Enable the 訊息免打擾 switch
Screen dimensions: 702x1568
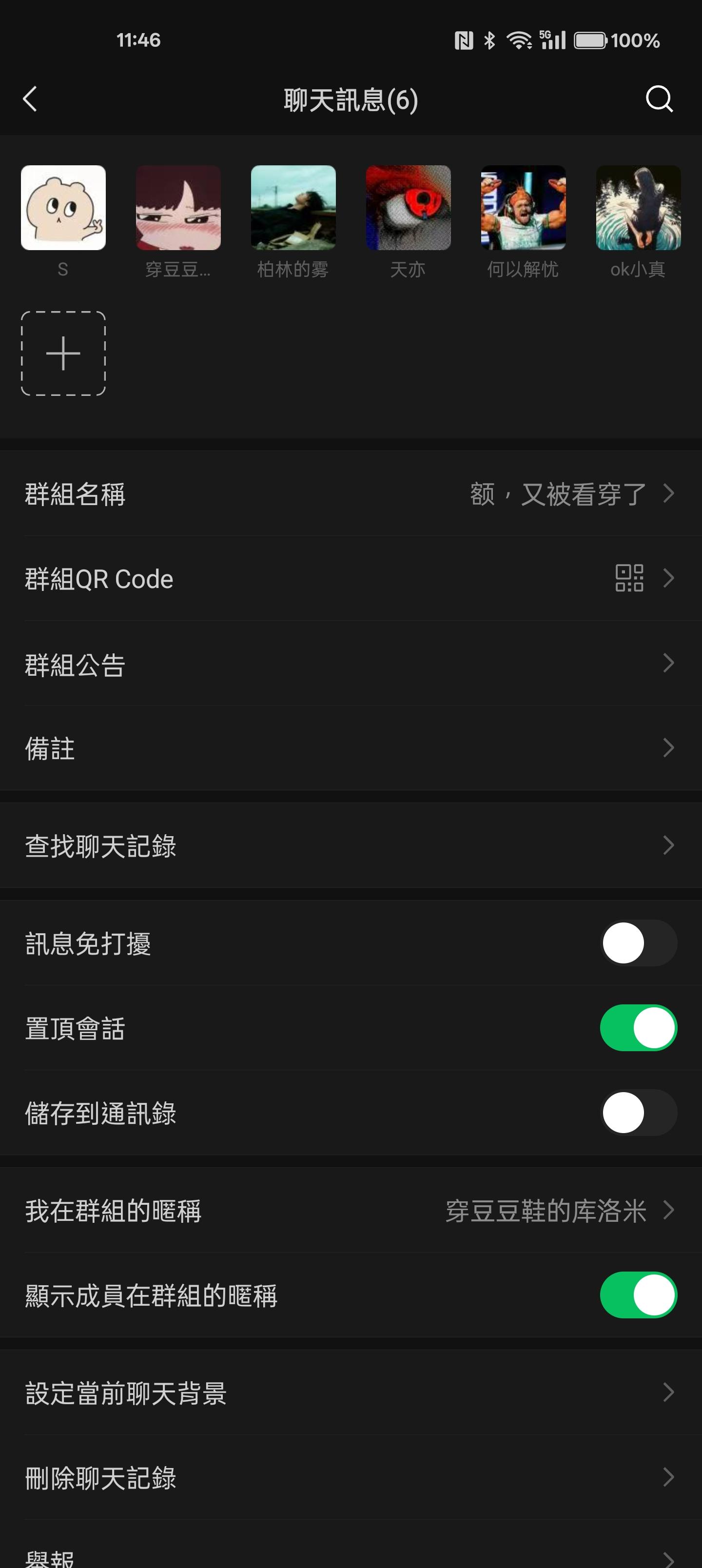click(638, 943)
